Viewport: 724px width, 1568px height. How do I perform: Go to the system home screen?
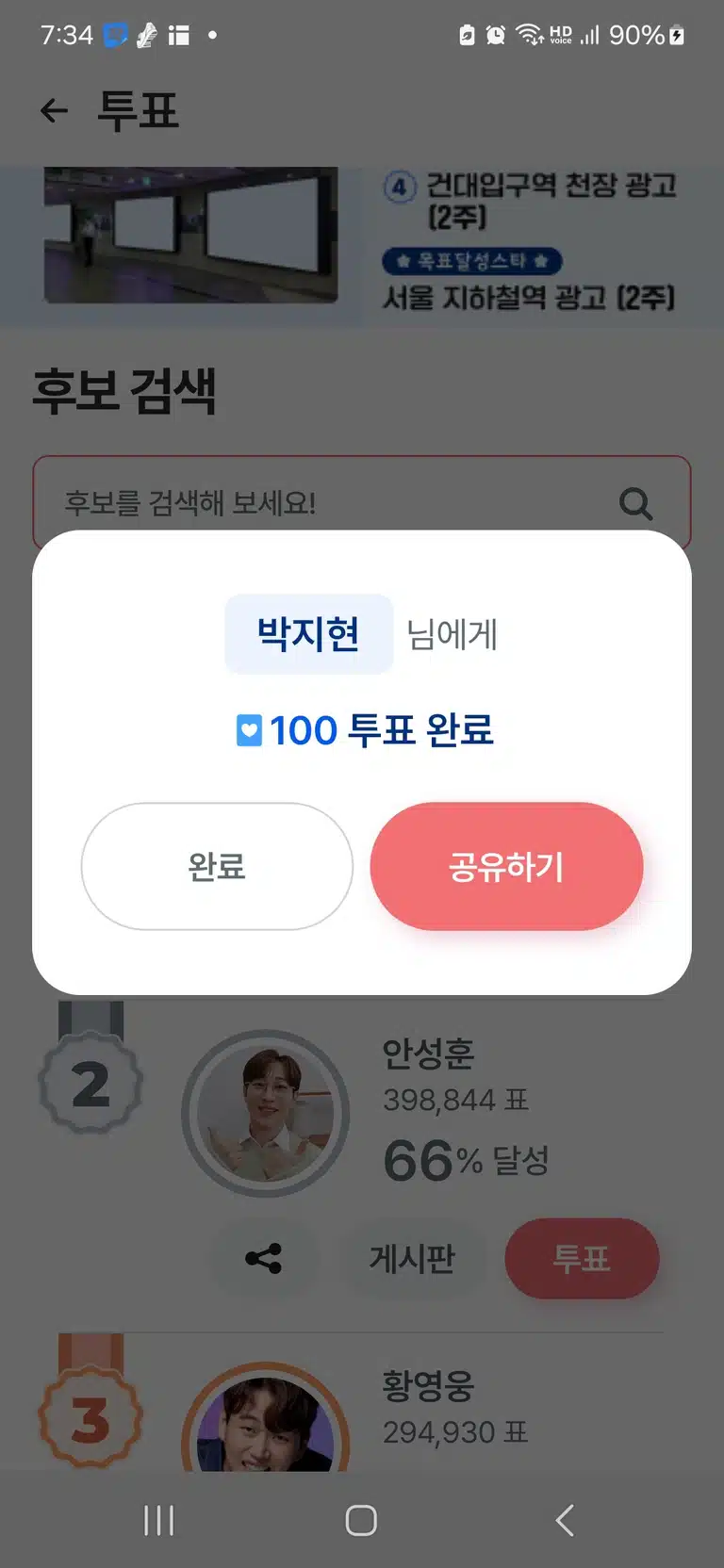(361, 1520)
